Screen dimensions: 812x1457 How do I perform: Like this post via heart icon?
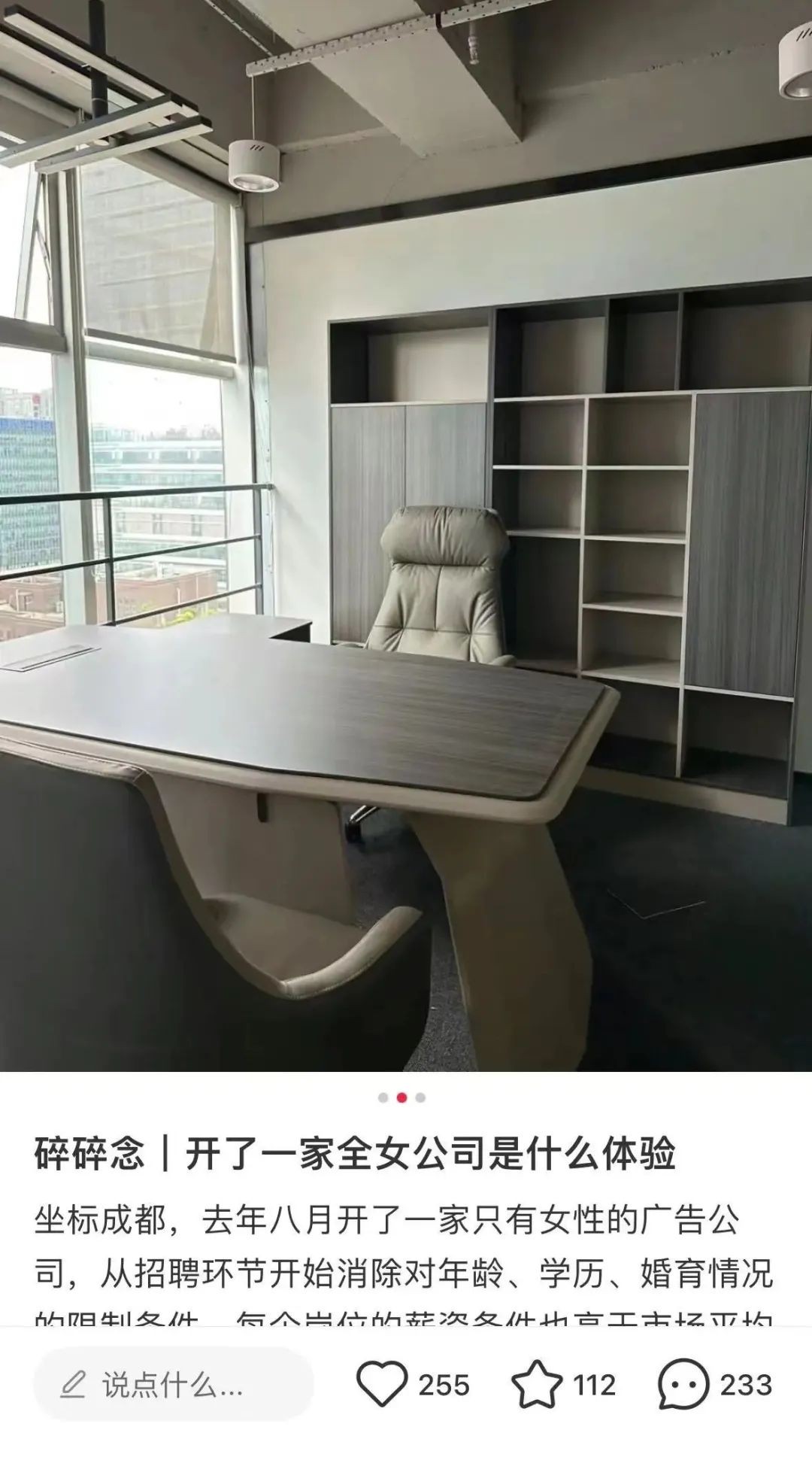pyautogui.click(x=381, y=1384)
